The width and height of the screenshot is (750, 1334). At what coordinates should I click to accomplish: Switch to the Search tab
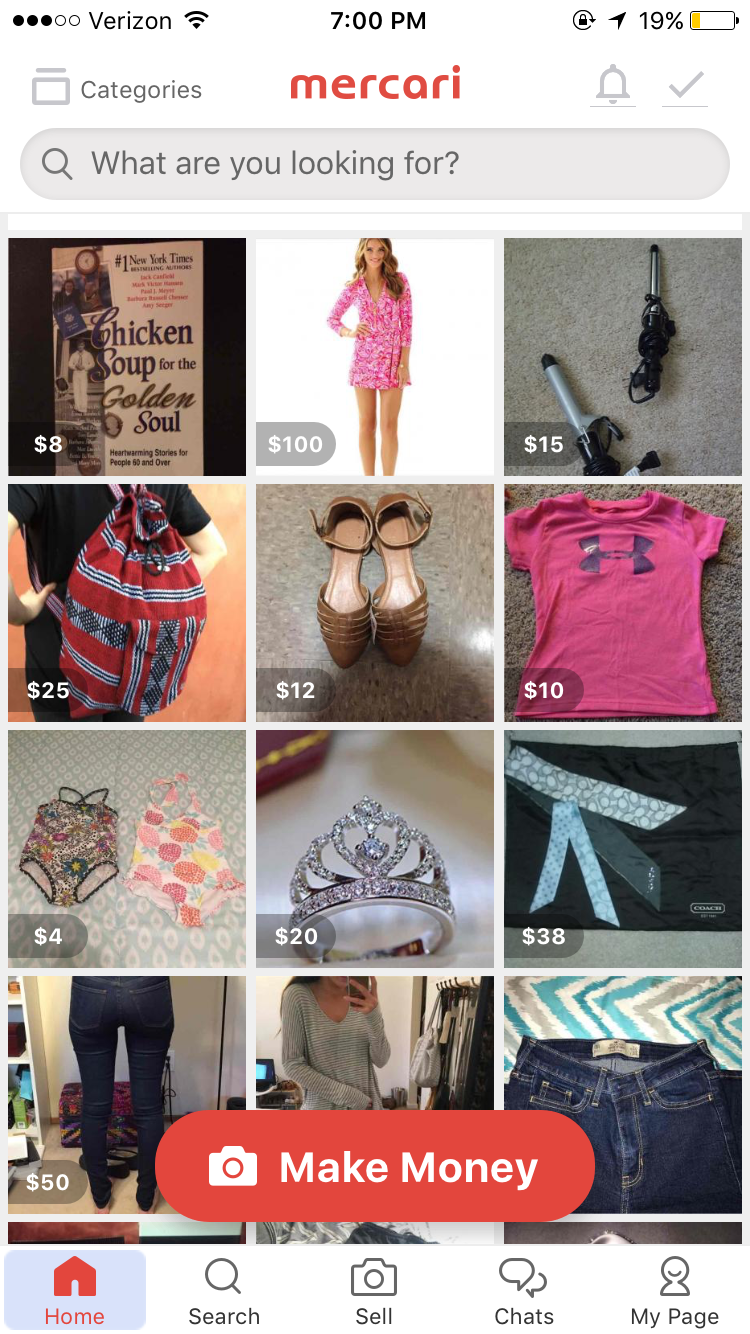[x=224, y=1291]
